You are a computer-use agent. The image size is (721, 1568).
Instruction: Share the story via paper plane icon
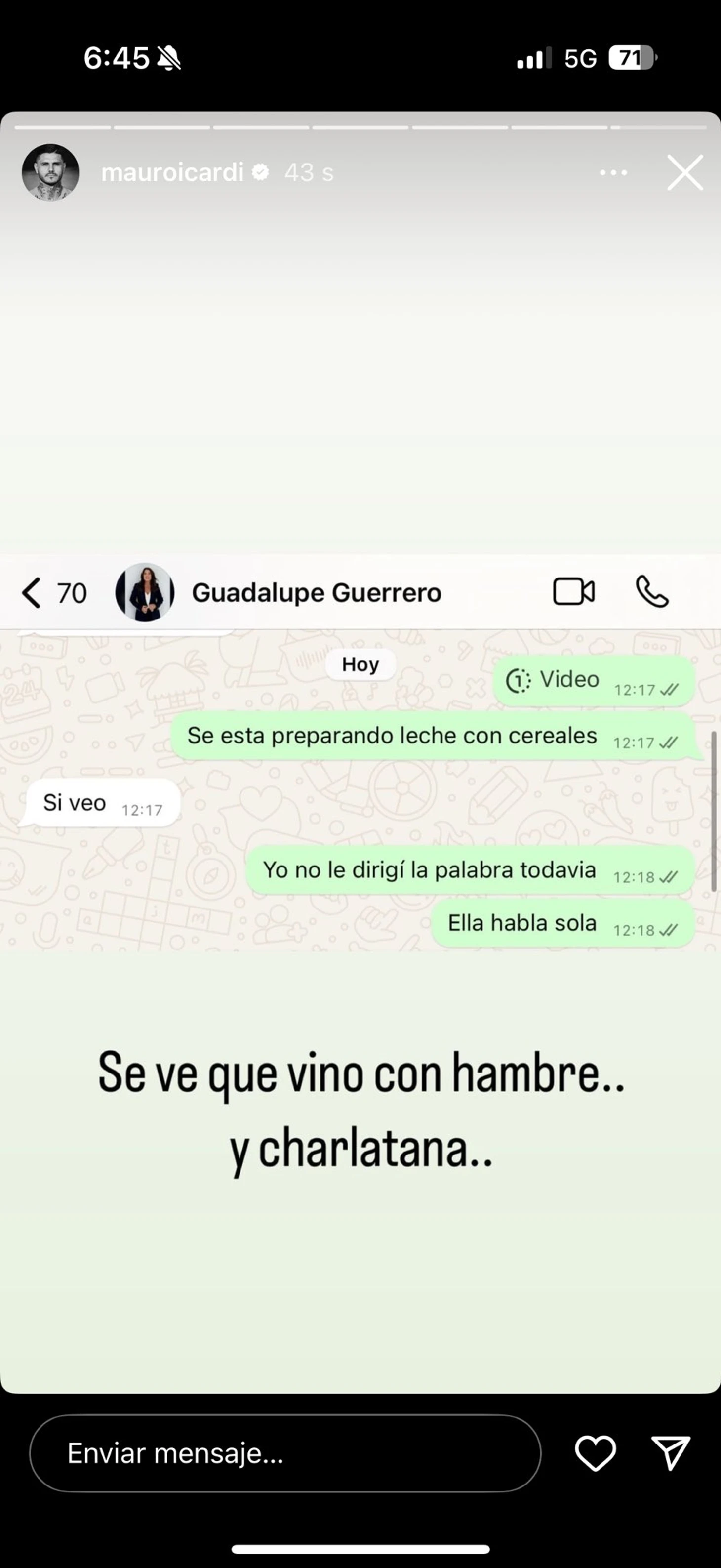pyautogui.click(x=671, y=1453)
